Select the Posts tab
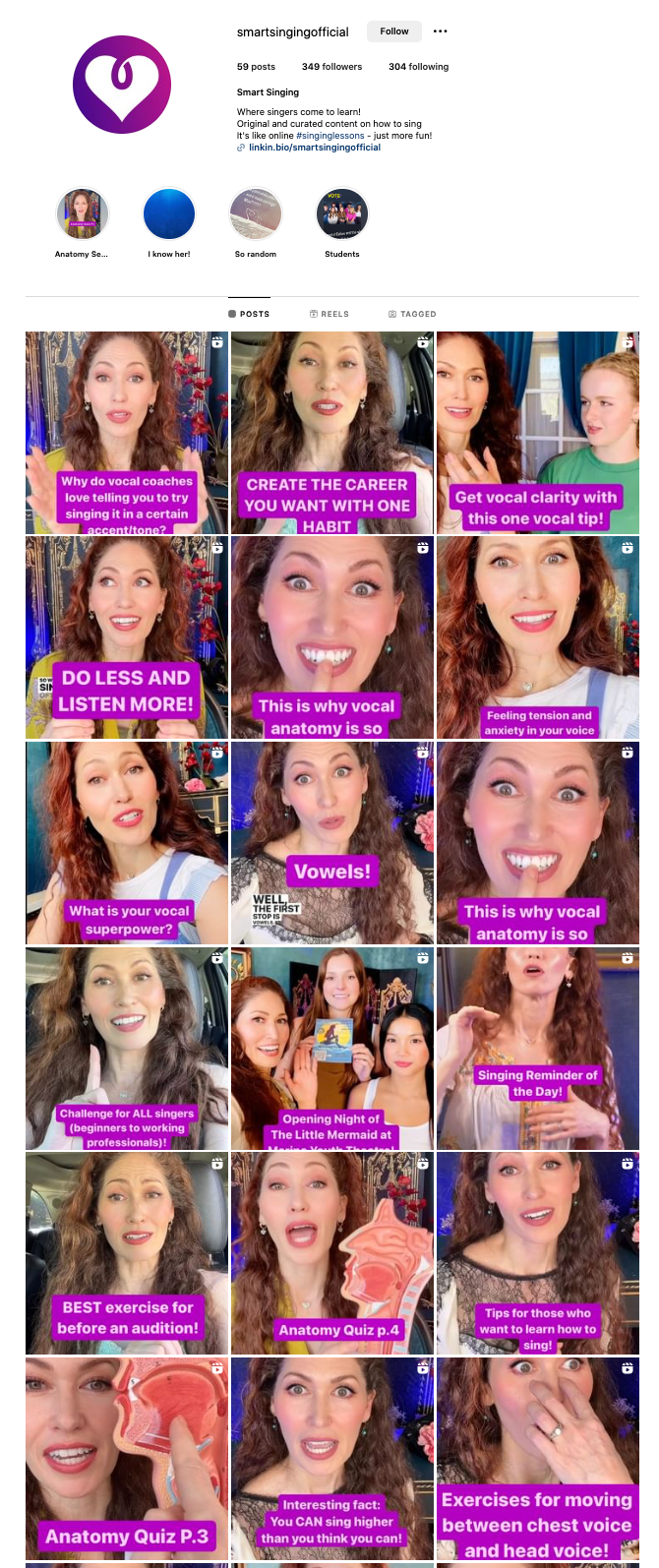The height and width of the screenshot is (1568, 659). [249, 314]
